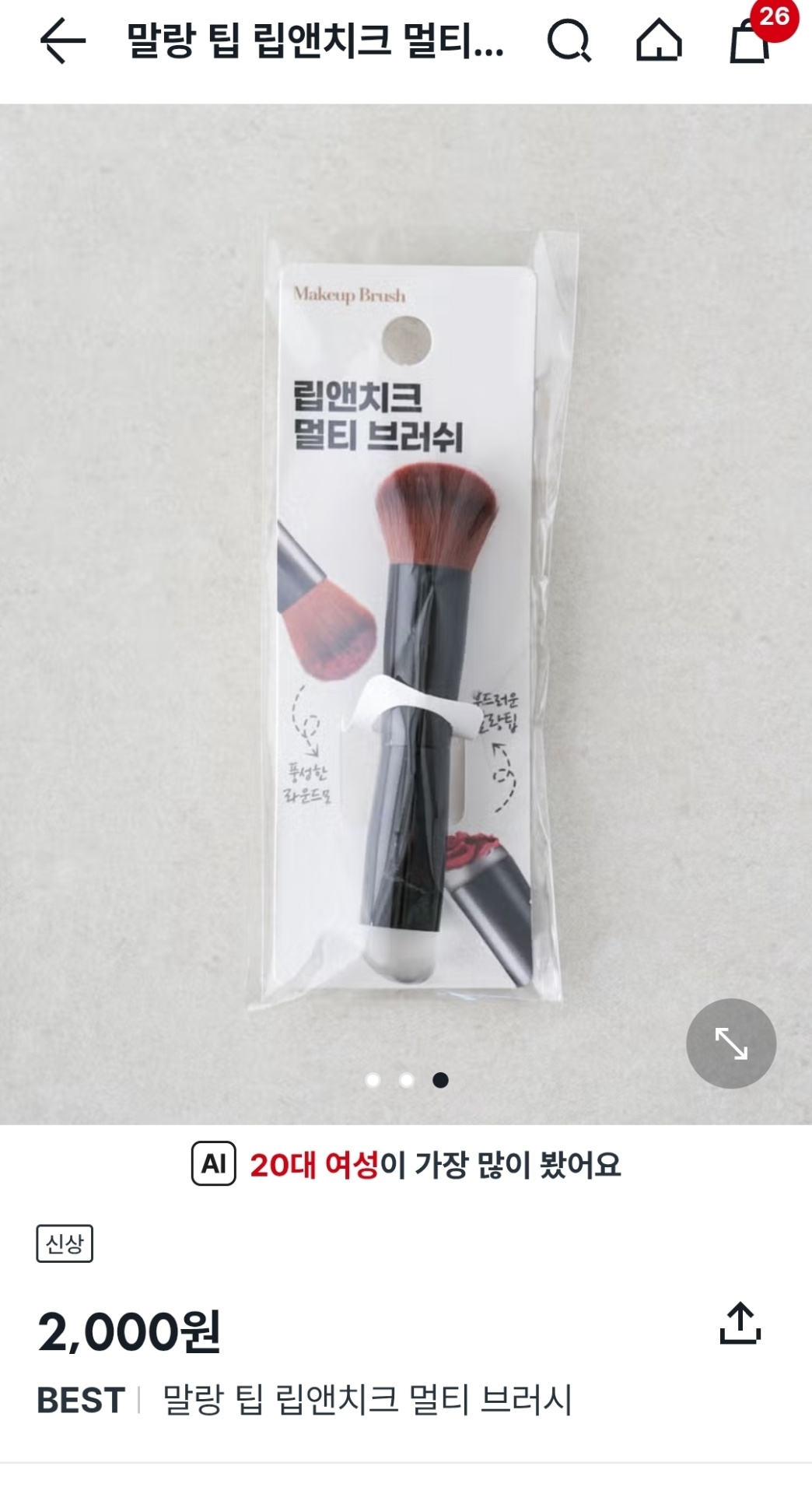Image resolution: width=812 pixels, height=1494 pixels.
Task: Open search from the top bar
Action: 569,40
